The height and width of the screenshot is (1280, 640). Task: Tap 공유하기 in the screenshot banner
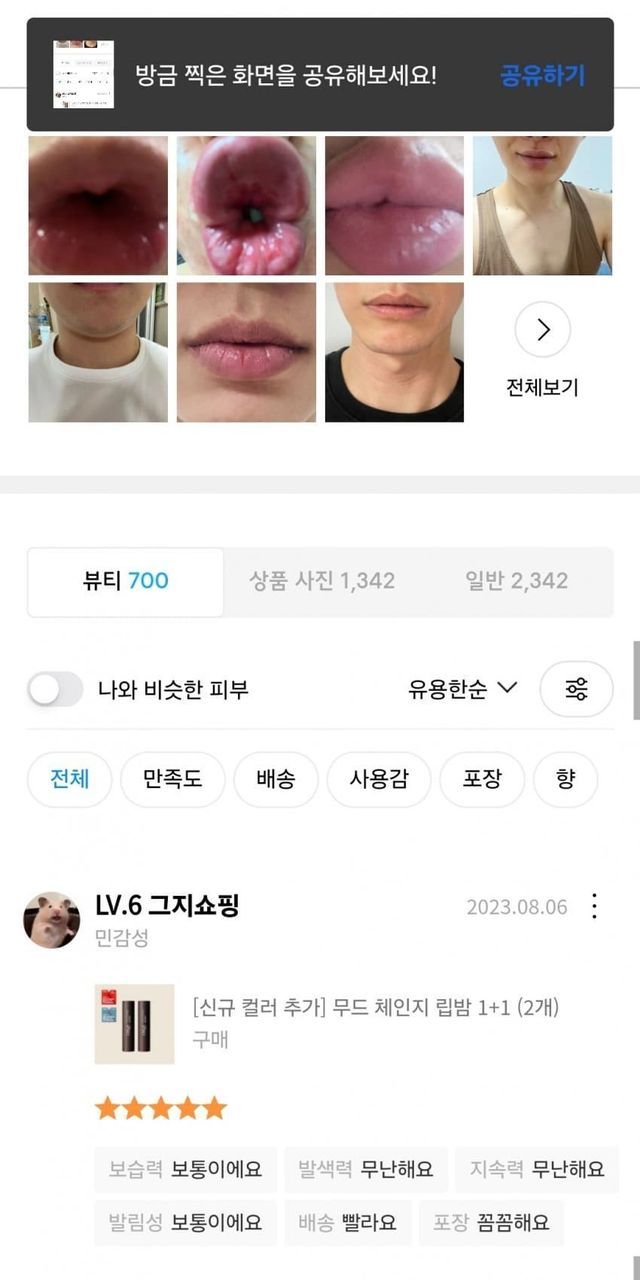pyautogui.click(x=542, y=75)
